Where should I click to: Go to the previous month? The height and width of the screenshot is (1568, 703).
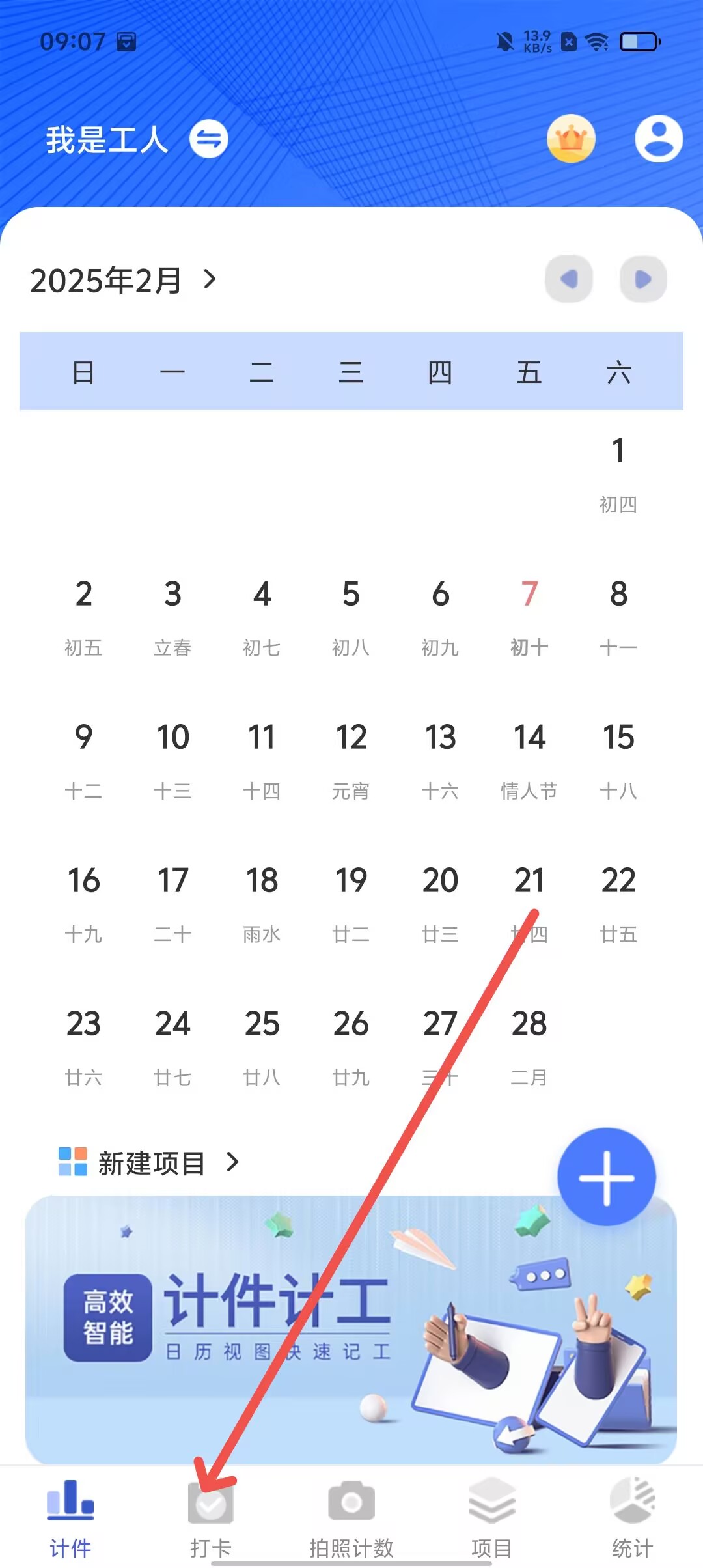pyautogui.click(x=569, y=279)
